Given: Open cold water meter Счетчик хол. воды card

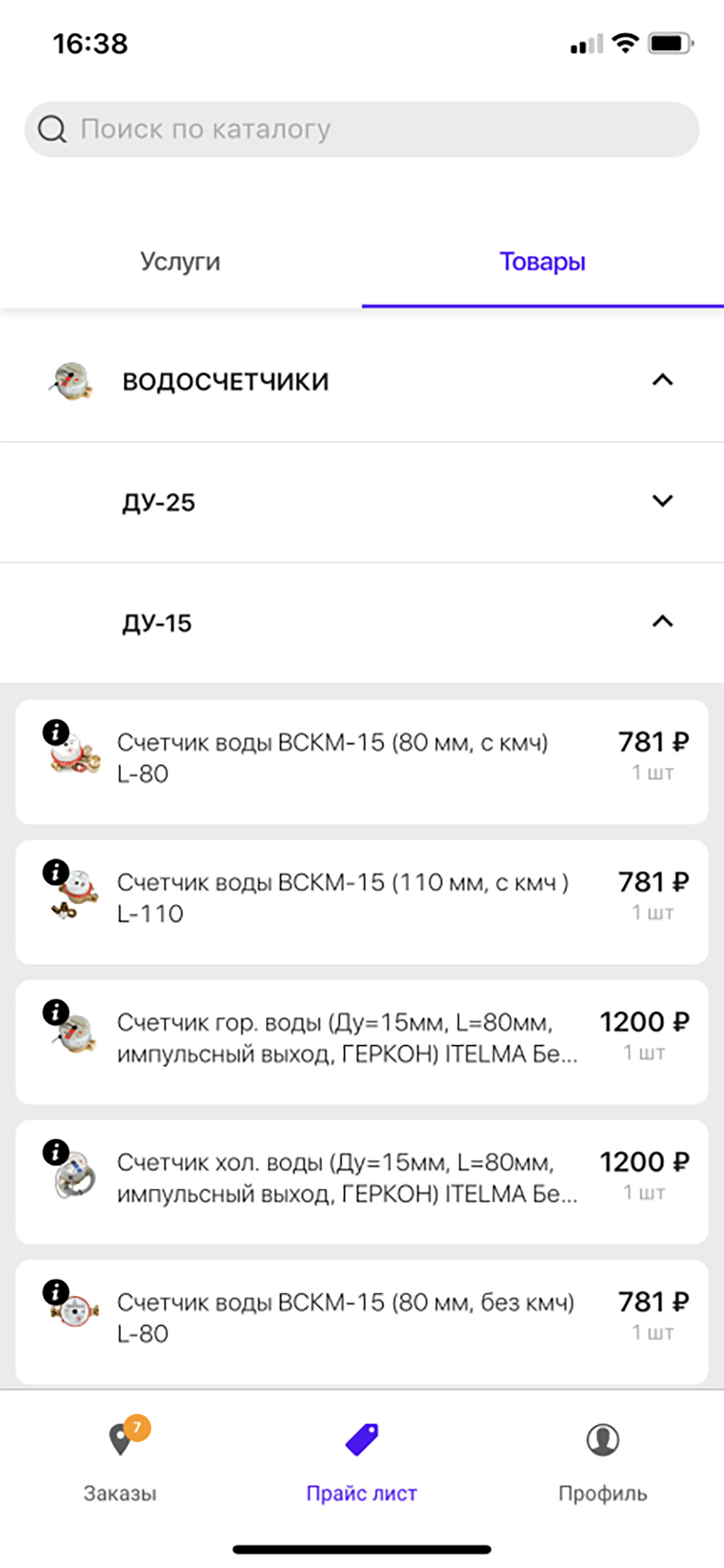Looking at the screenshot, I should (x=361, y=1181).
